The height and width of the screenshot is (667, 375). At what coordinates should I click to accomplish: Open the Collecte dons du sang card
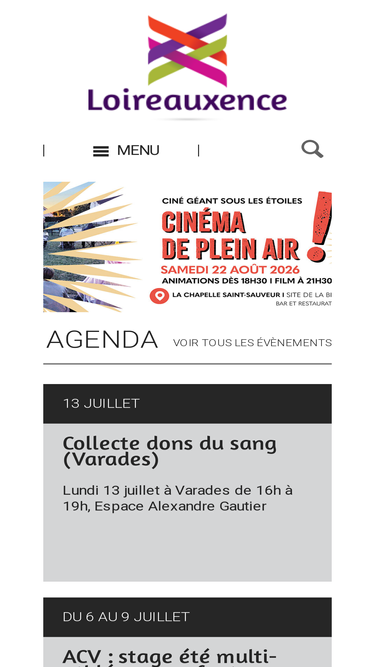(188, 483)
